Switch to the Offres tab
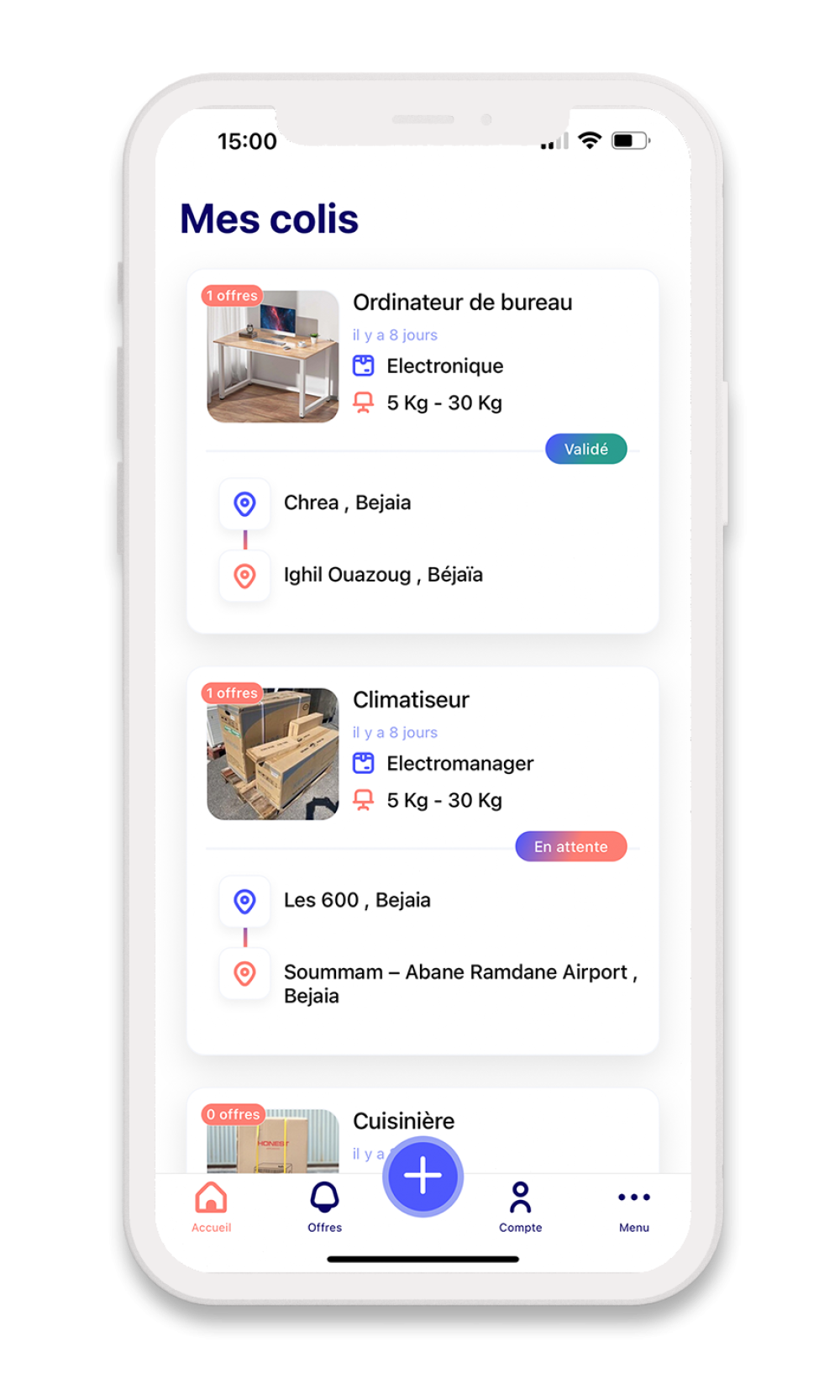The height and width of the screenshot is (1400, 840). 324,1207
